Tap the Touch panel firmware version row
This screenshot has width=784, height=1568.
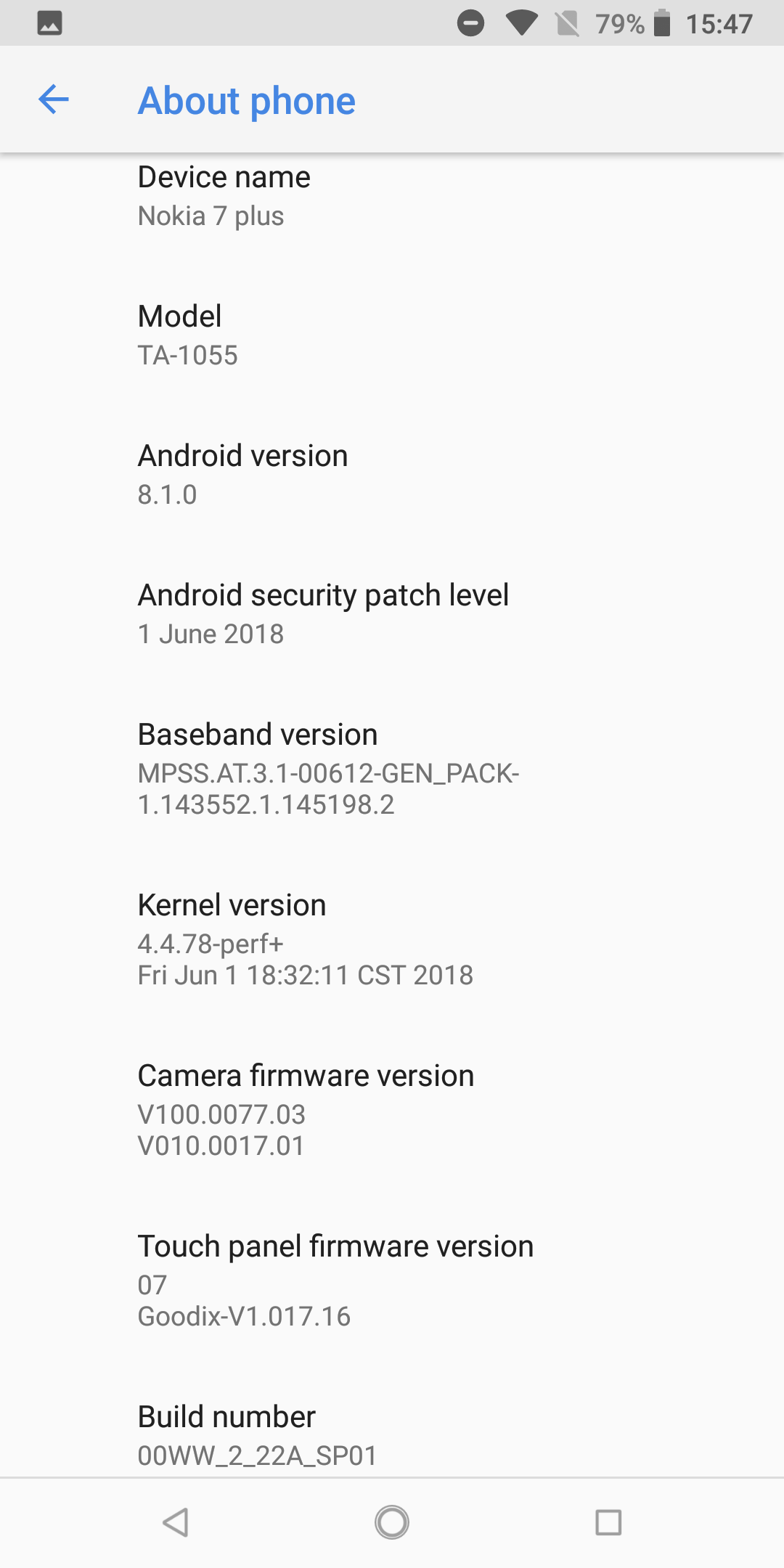tap(392, 1281)
